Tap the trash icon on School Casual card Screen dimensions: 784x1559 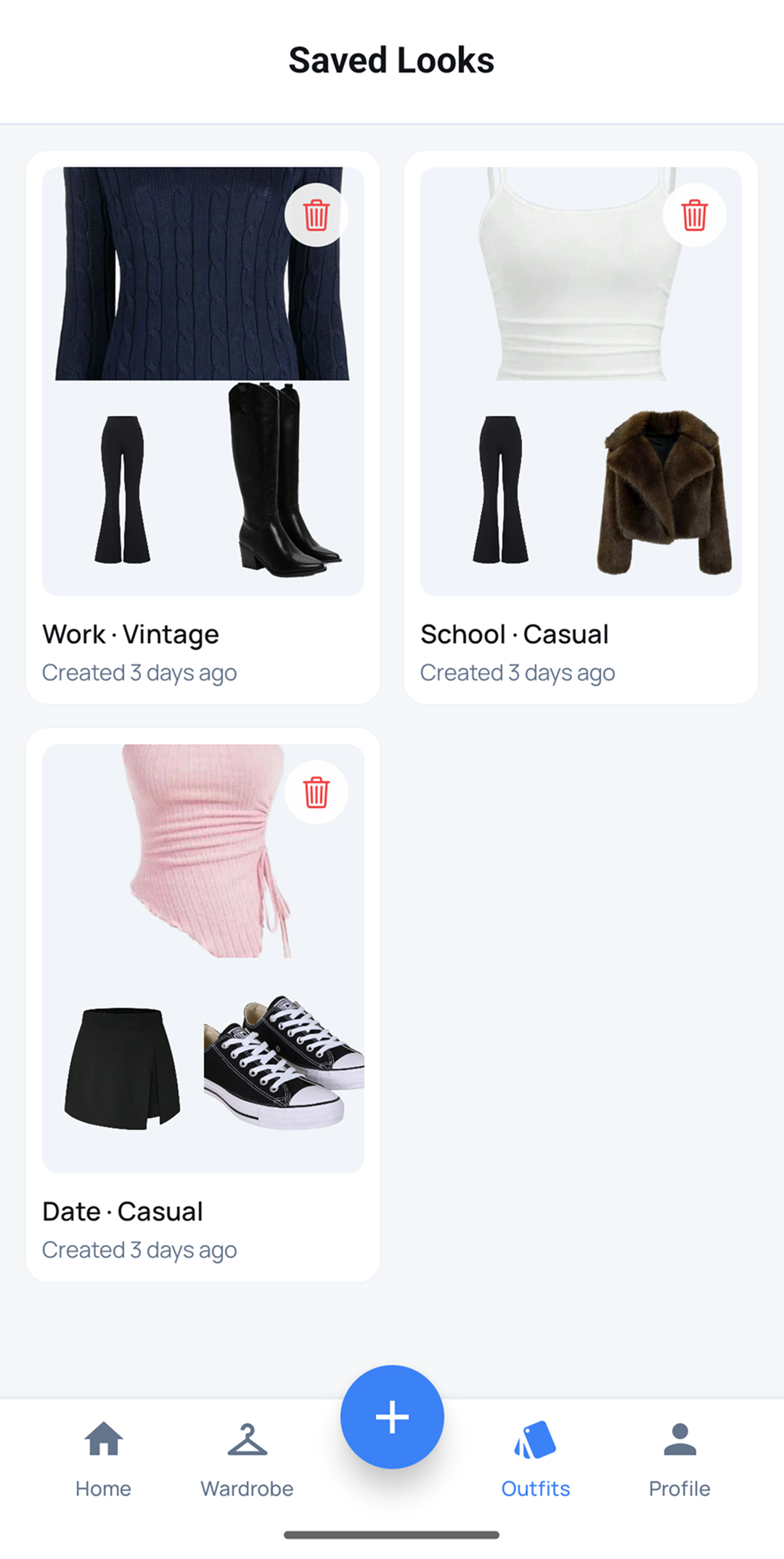coord(693,214)
